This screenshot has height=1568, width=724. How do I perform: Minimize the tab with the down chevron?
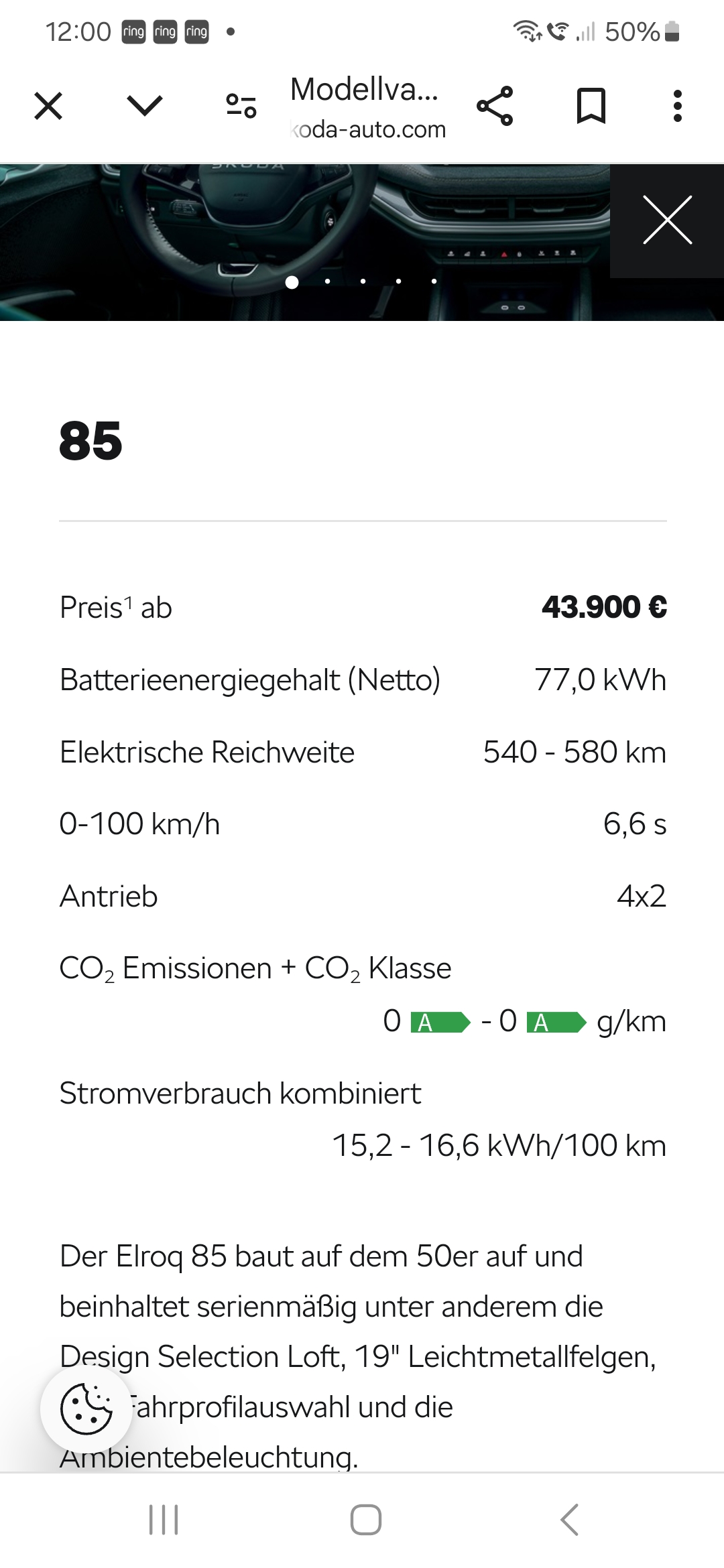(144, 105)
